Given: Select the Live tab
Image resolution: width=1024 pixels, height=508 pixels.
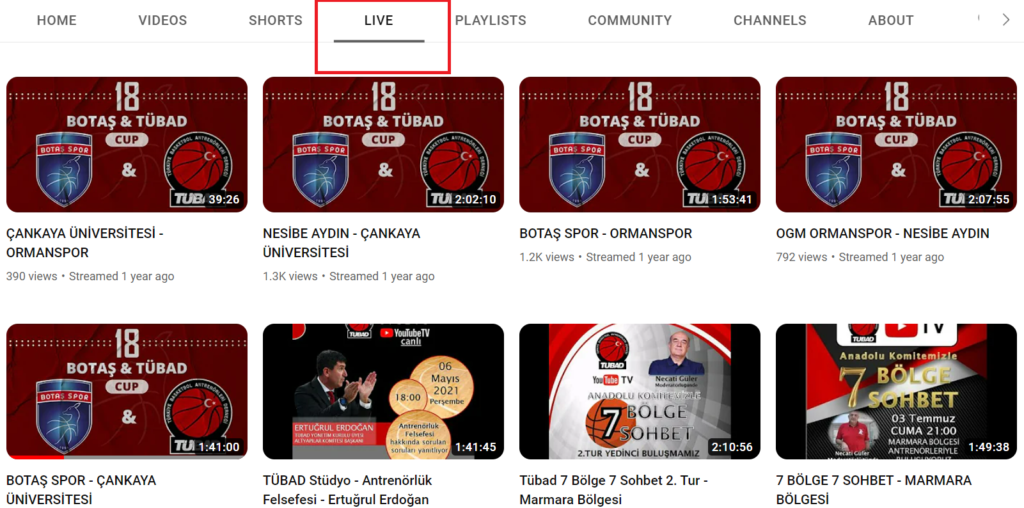Looking at the screenshot, I should [379, 20].
